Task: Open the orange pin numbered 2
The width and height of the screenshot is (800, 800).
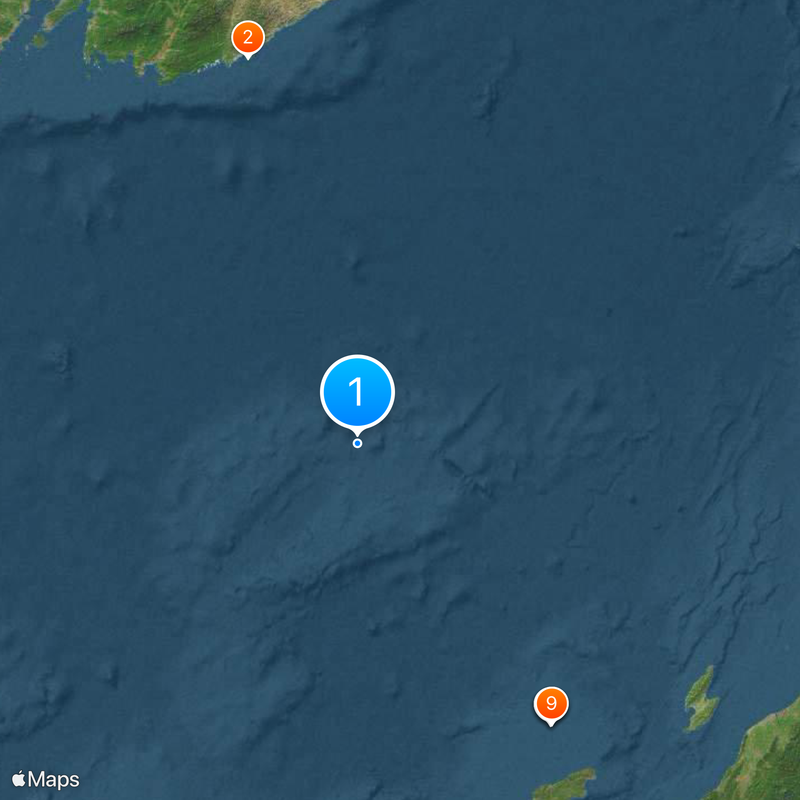Action: coord(247,38)
